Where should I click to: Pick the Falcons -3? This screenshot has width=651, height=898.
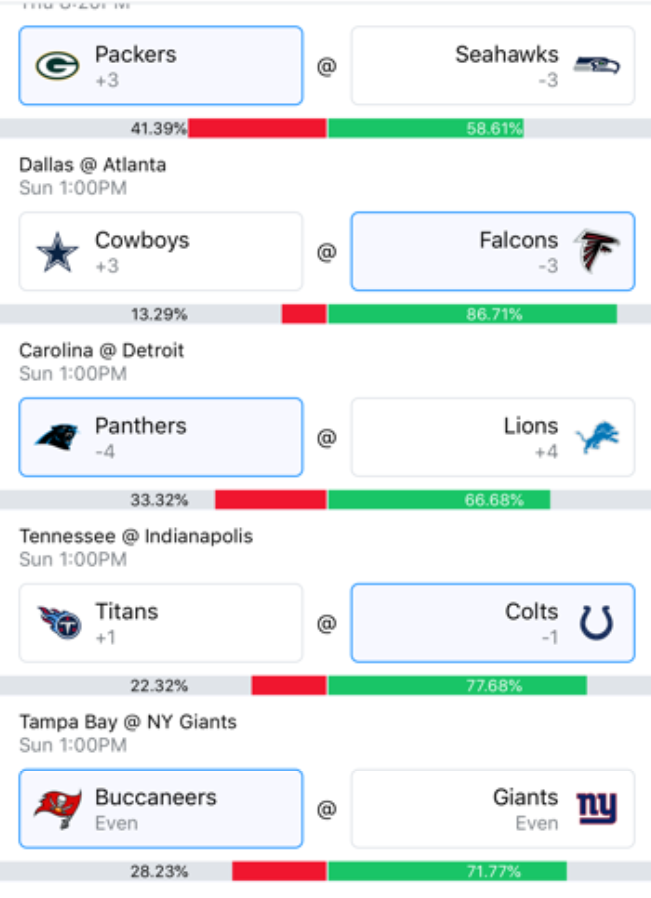pos(492,252)
